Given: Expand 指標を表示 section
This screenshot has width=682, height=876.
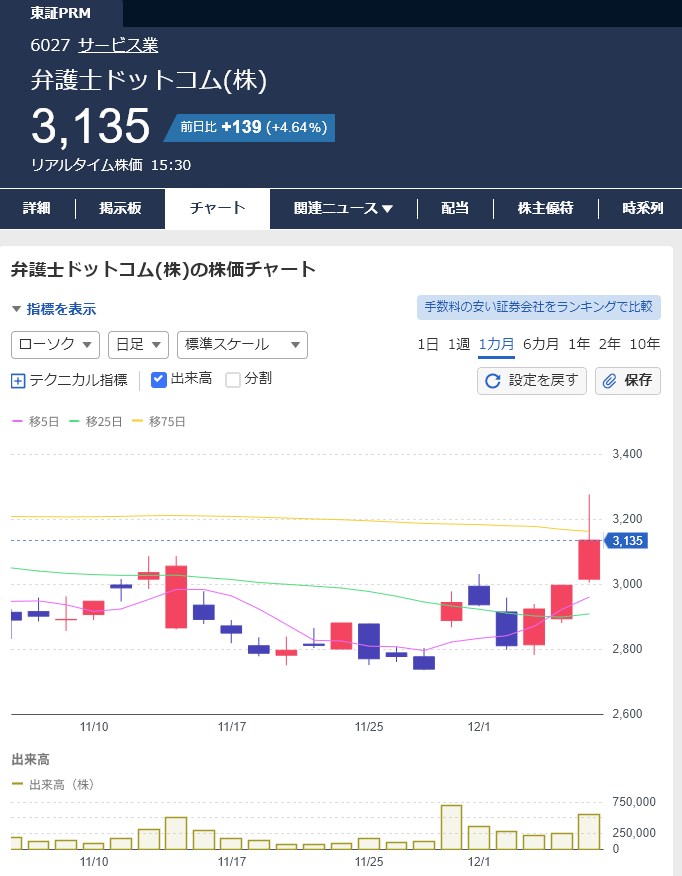Looking at the screenshot, I should (54, 309).
